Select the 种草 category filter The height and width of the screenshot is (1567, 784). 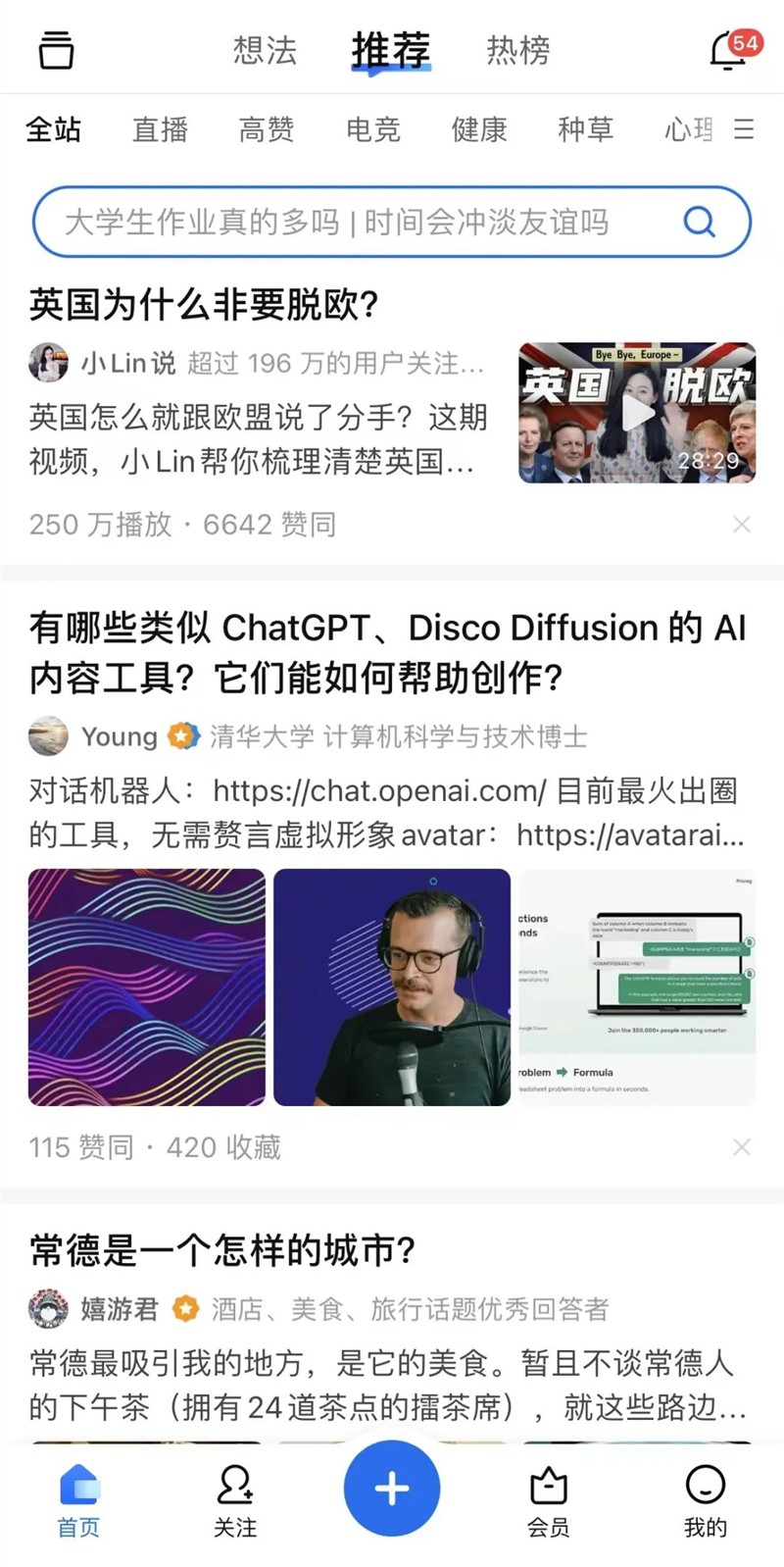(585, 129)
